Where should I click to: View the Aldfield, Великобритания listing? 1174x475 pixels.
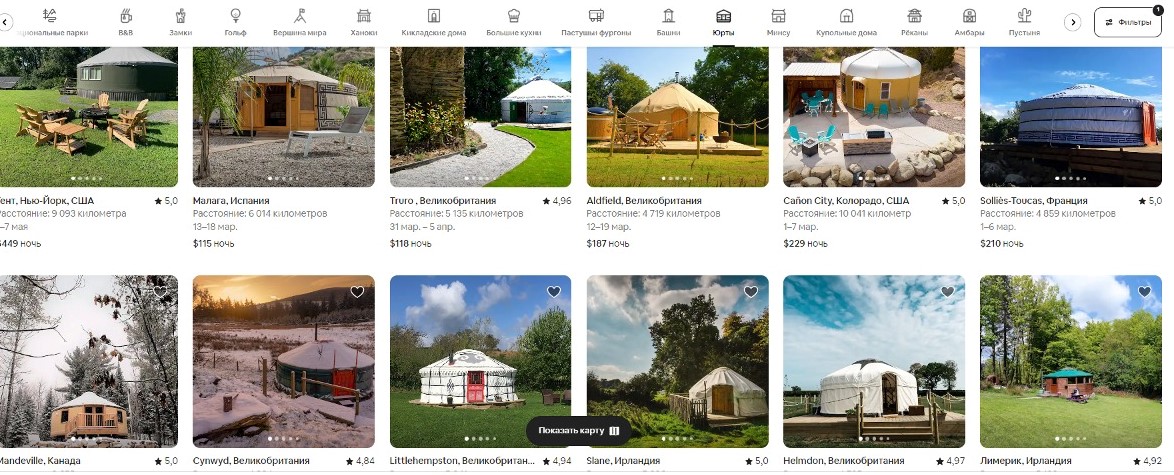tap(677, 120)
